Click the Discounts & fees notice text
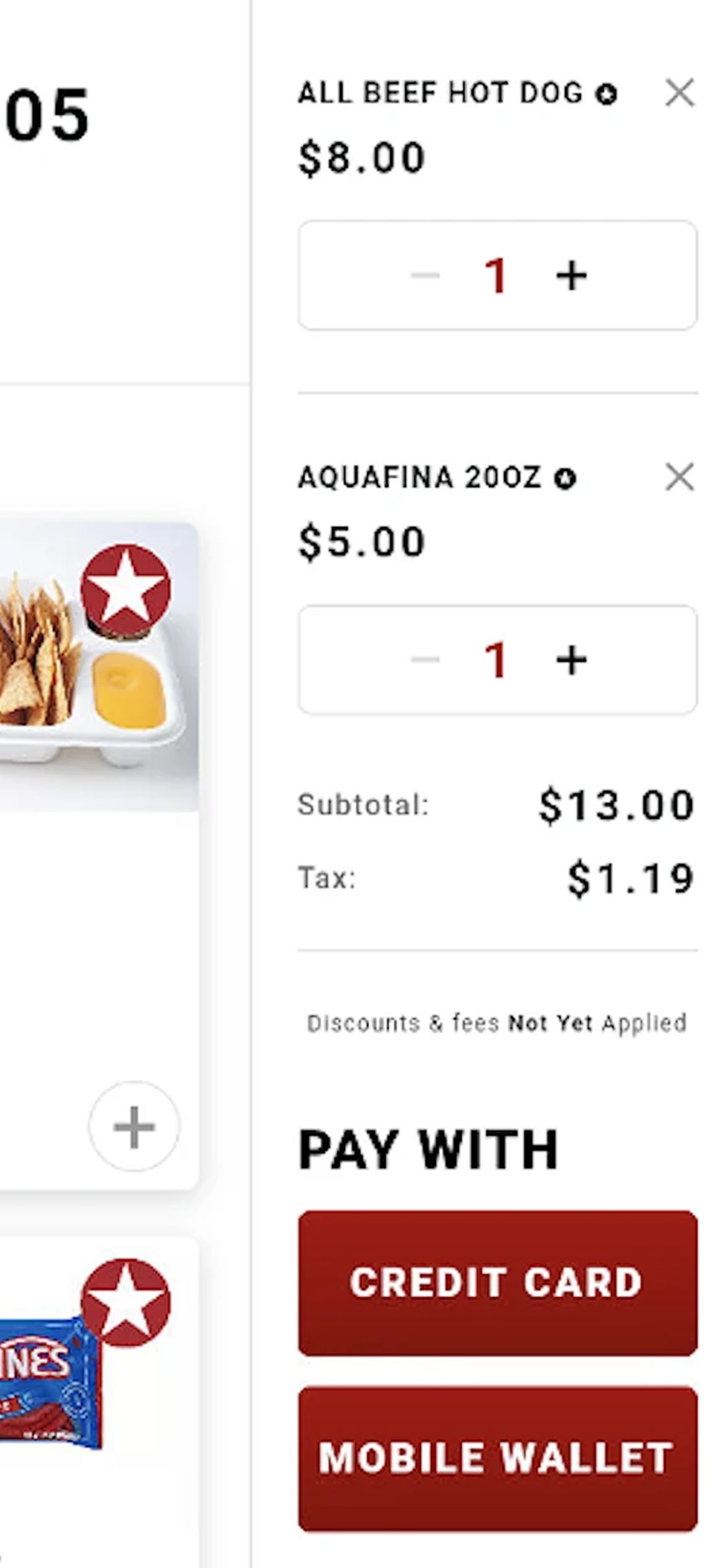The height and width of the screenshot is (1568, 725). click(496, 1023)
